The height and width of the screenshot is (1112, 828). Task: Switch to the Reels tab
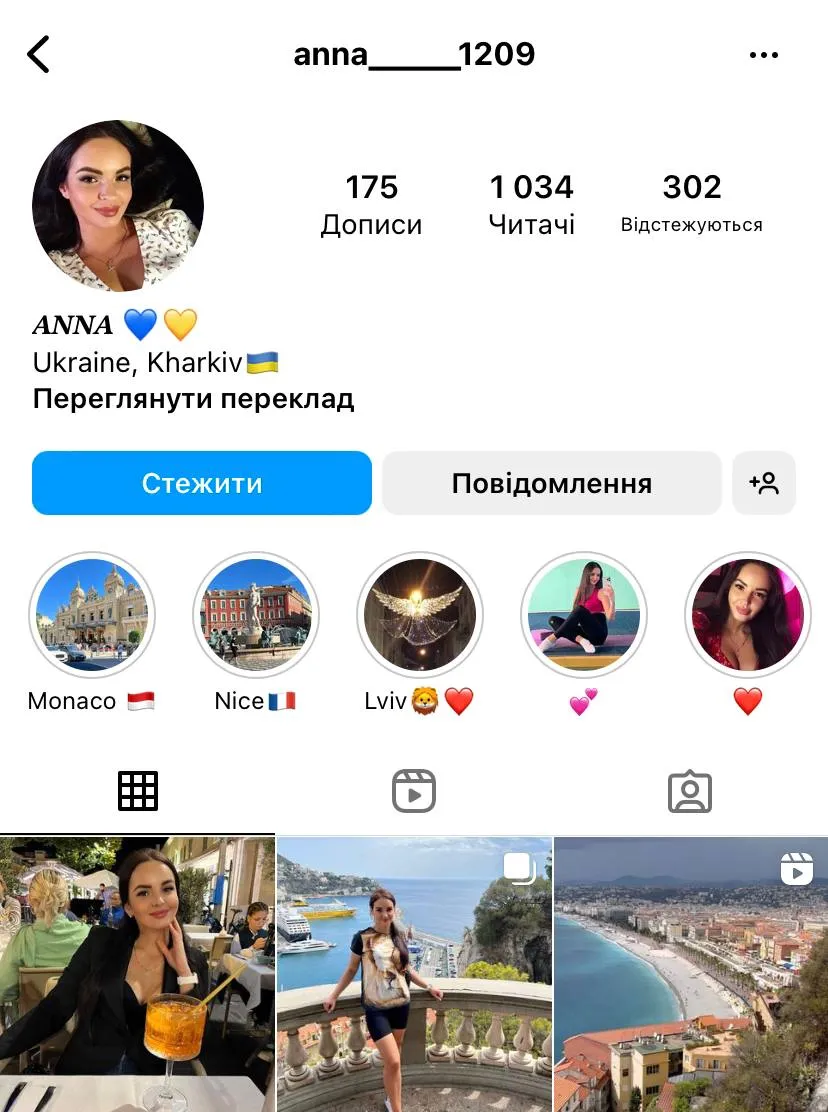pyautogui.click(x=414, y=791)
